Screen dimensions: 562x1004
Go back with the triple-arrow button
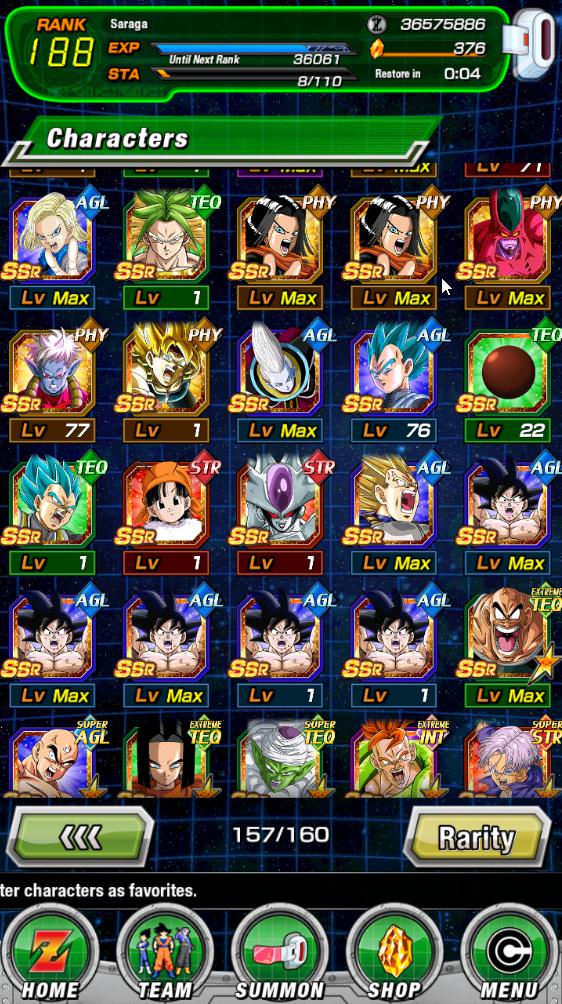79,836
